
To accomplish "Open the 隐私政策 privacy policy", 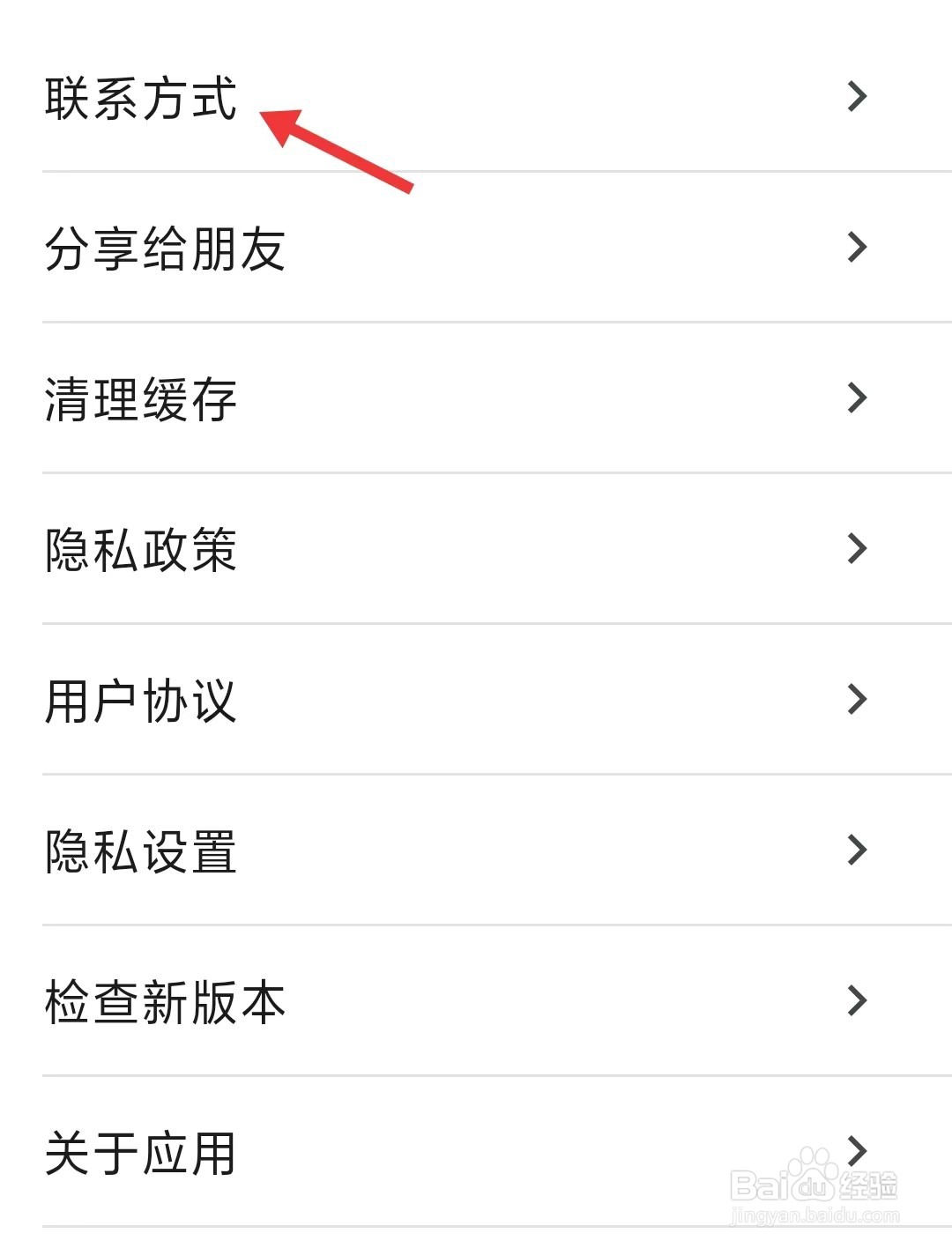I will [x=141, y=548].
